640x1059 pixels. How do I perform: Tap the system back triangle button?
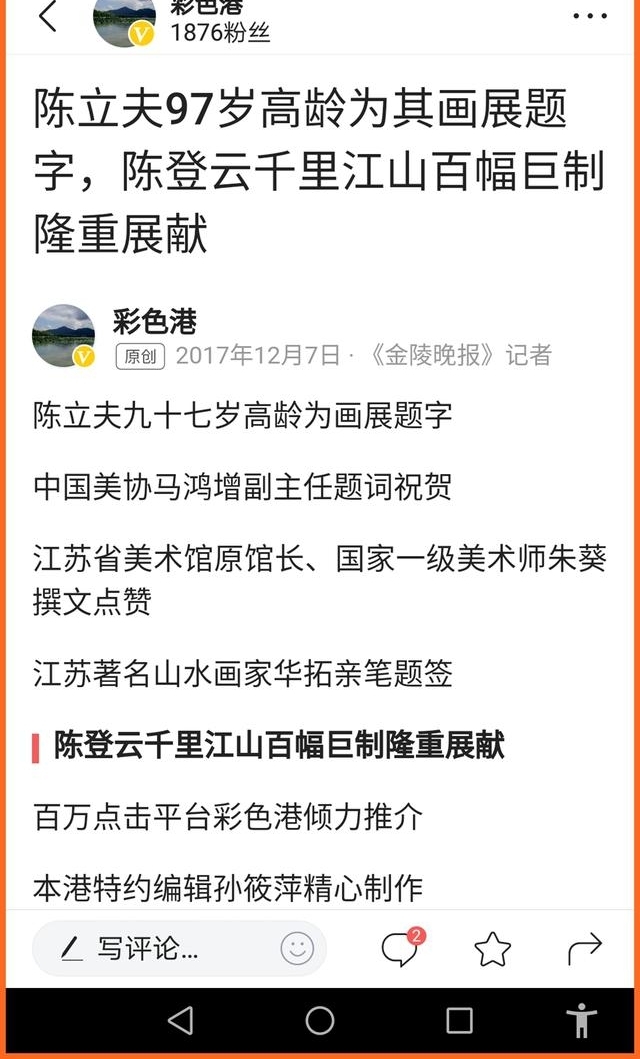181,1021
